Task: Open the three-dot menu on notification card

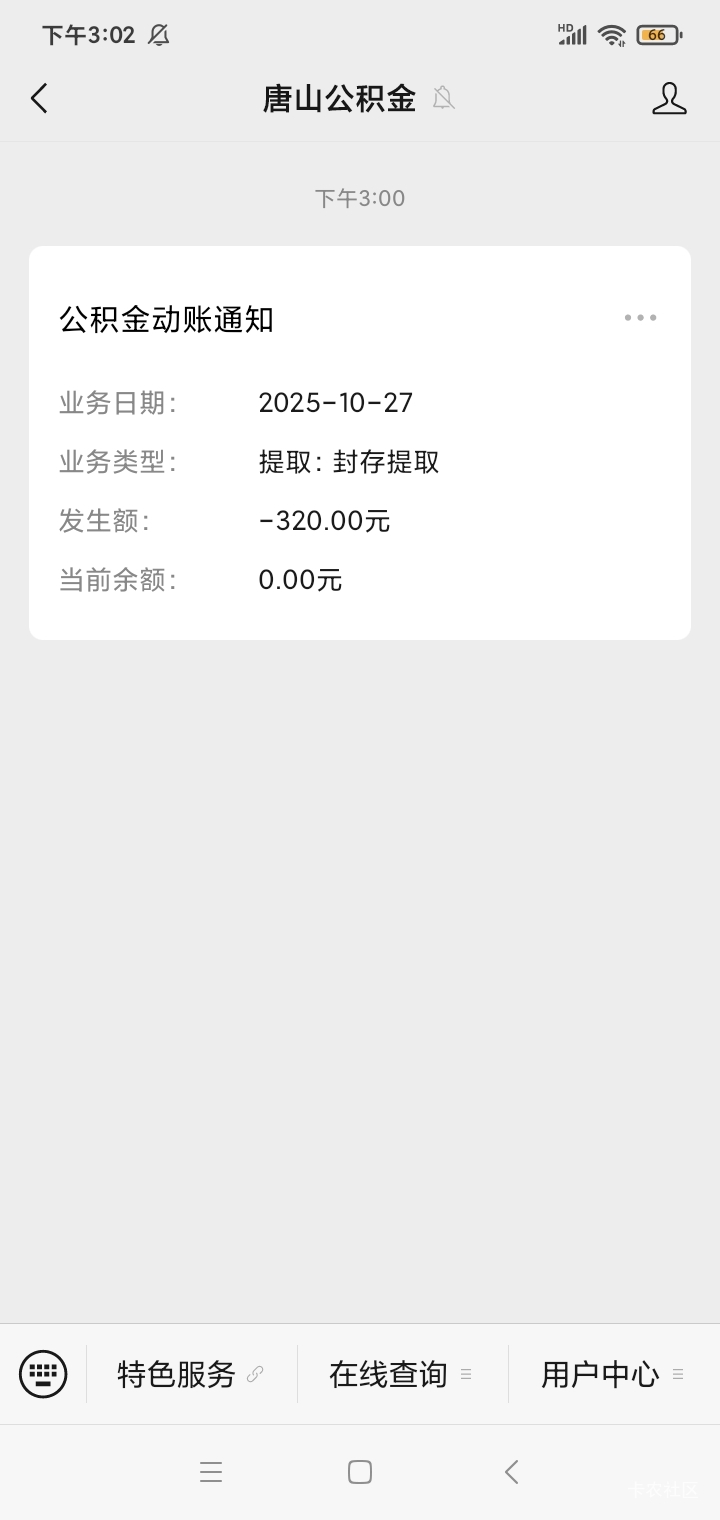Action: (640, 318)
